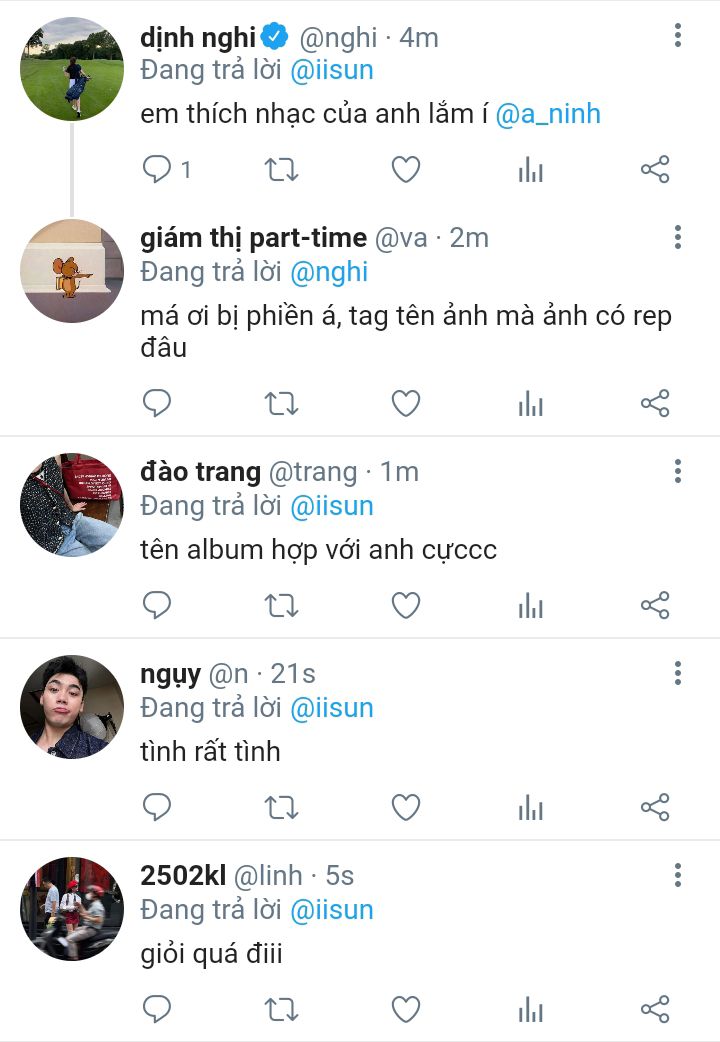This screenshot has width=720, height=1042.
Task: Retweet 2502kl's tweet
Action: tap(281, 1009)
